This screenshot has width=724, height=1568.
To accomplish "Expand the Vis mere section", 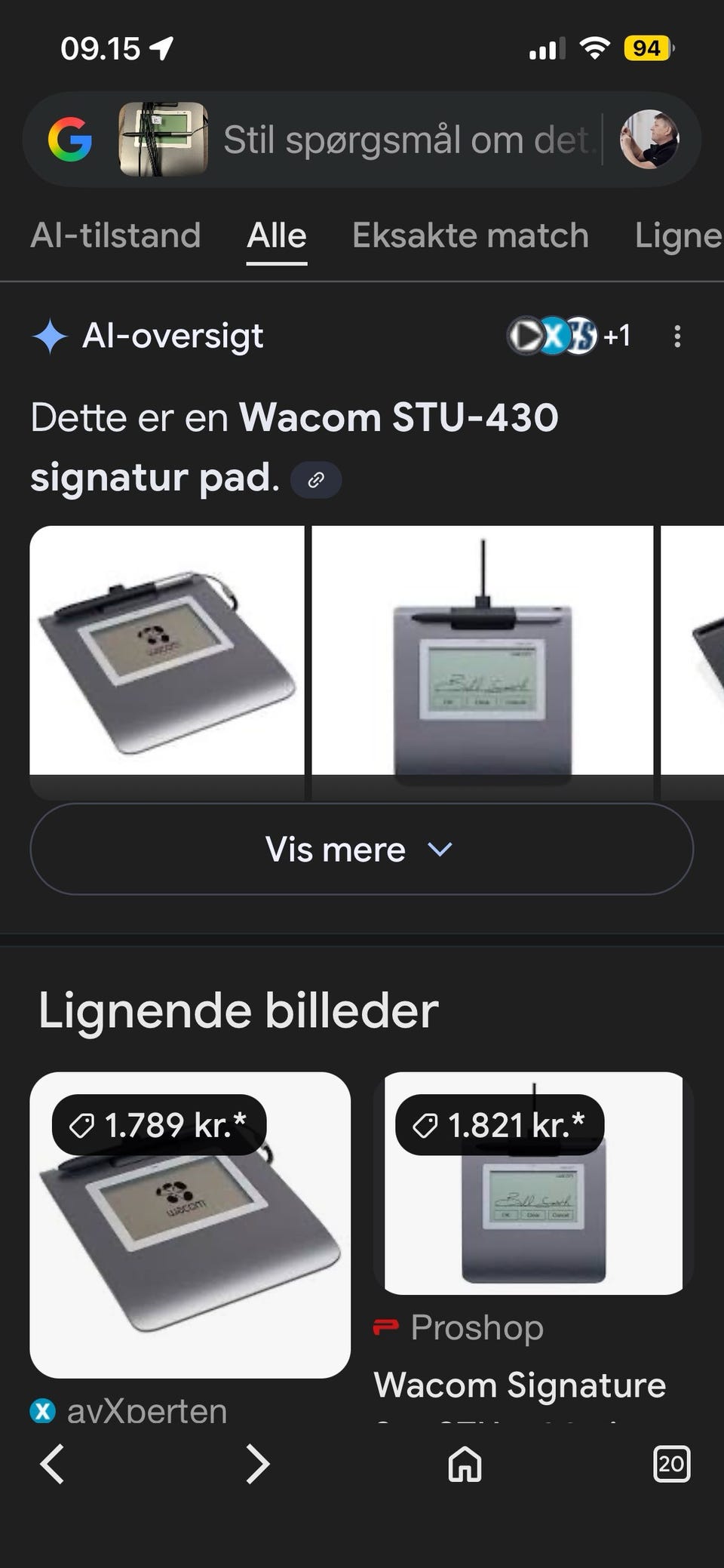I will pyautogui.click(x=362, y=848).
